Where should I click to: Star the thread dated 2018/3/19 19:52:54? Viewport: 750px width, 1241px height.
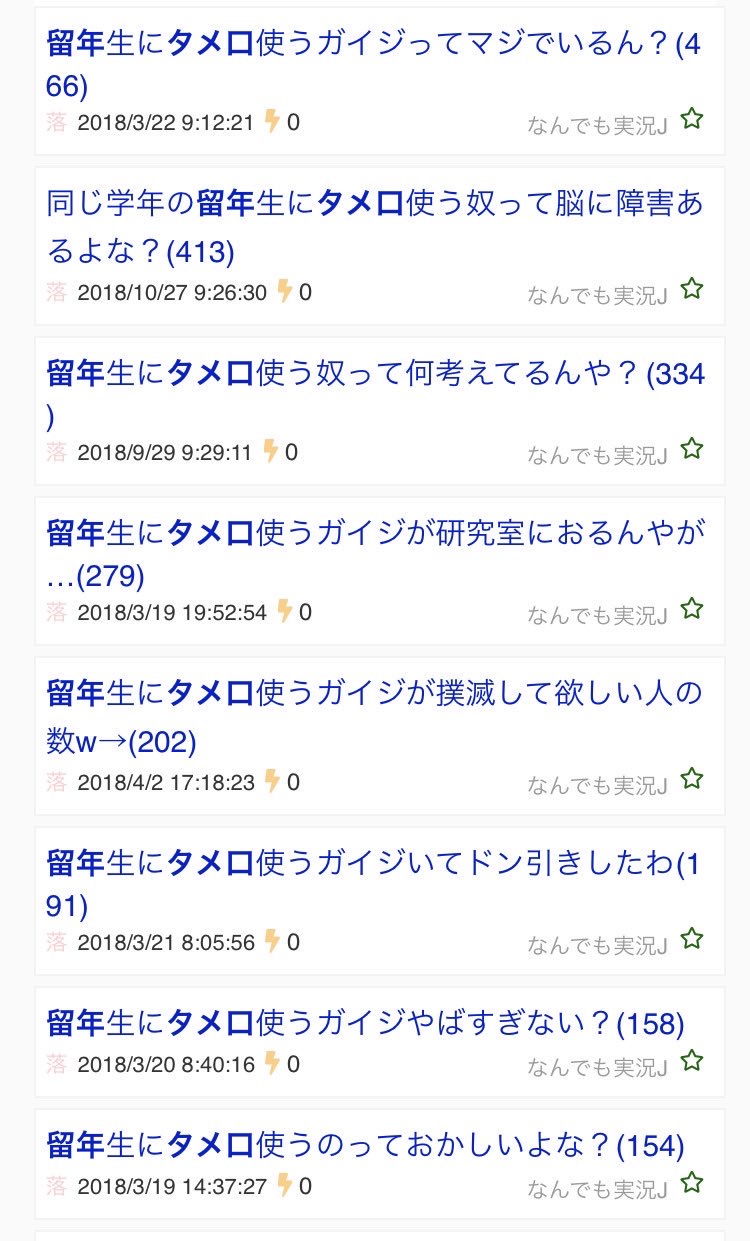click(691, 609)
